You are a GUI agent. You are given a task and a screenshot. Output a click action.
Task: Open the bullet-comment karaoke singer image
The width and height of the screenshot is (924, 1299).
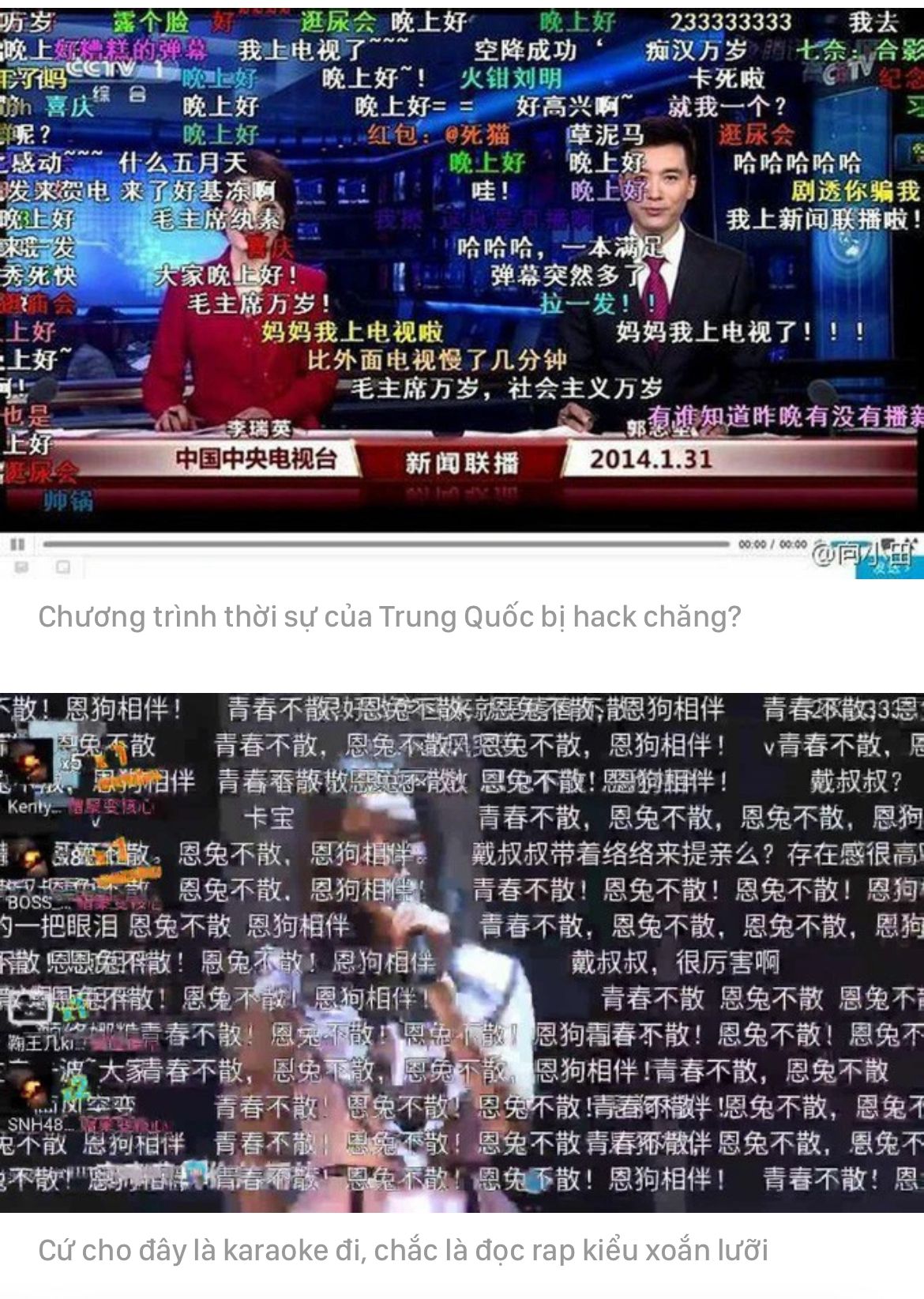click(462, 952)
